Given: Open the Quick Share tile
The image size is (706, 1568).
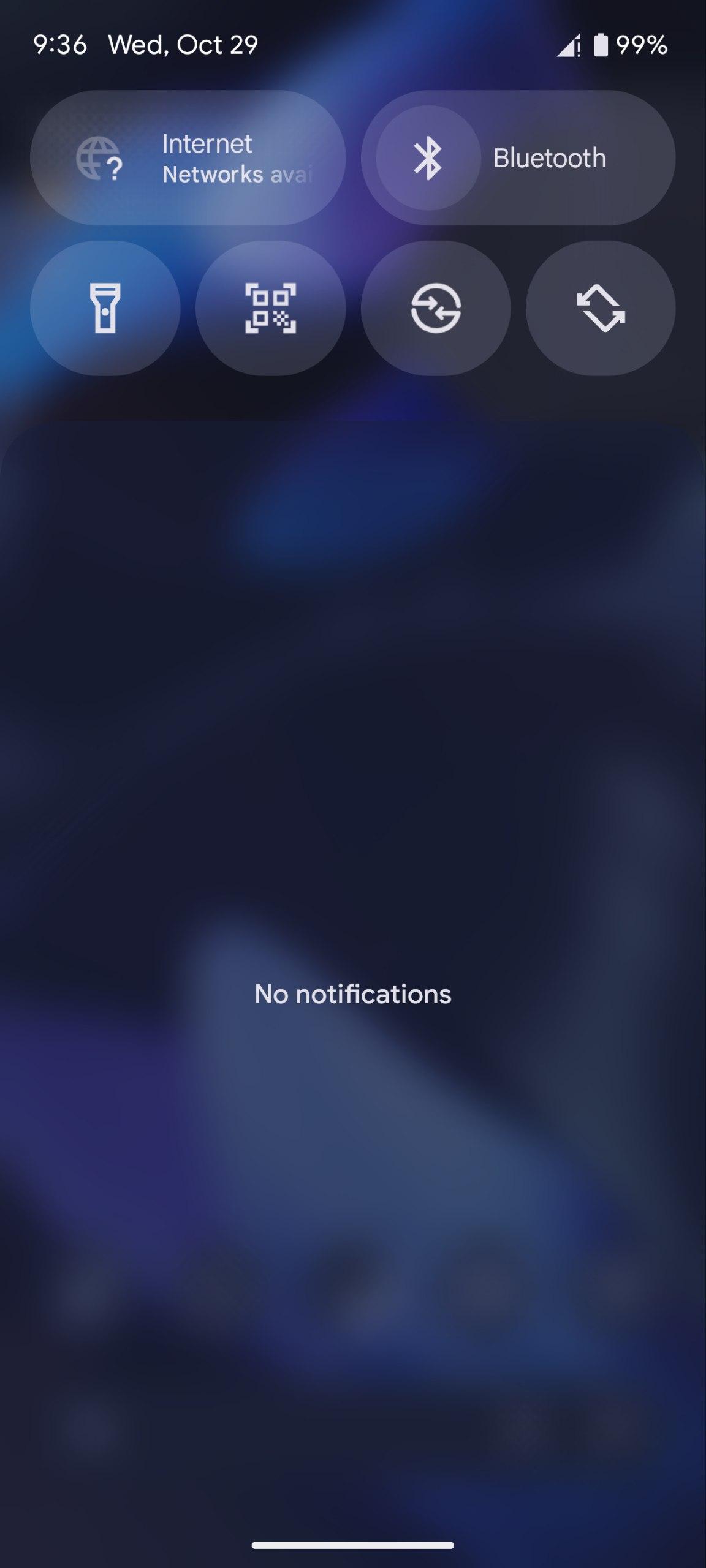Looking at the screenshot, I should pos(436,308).
